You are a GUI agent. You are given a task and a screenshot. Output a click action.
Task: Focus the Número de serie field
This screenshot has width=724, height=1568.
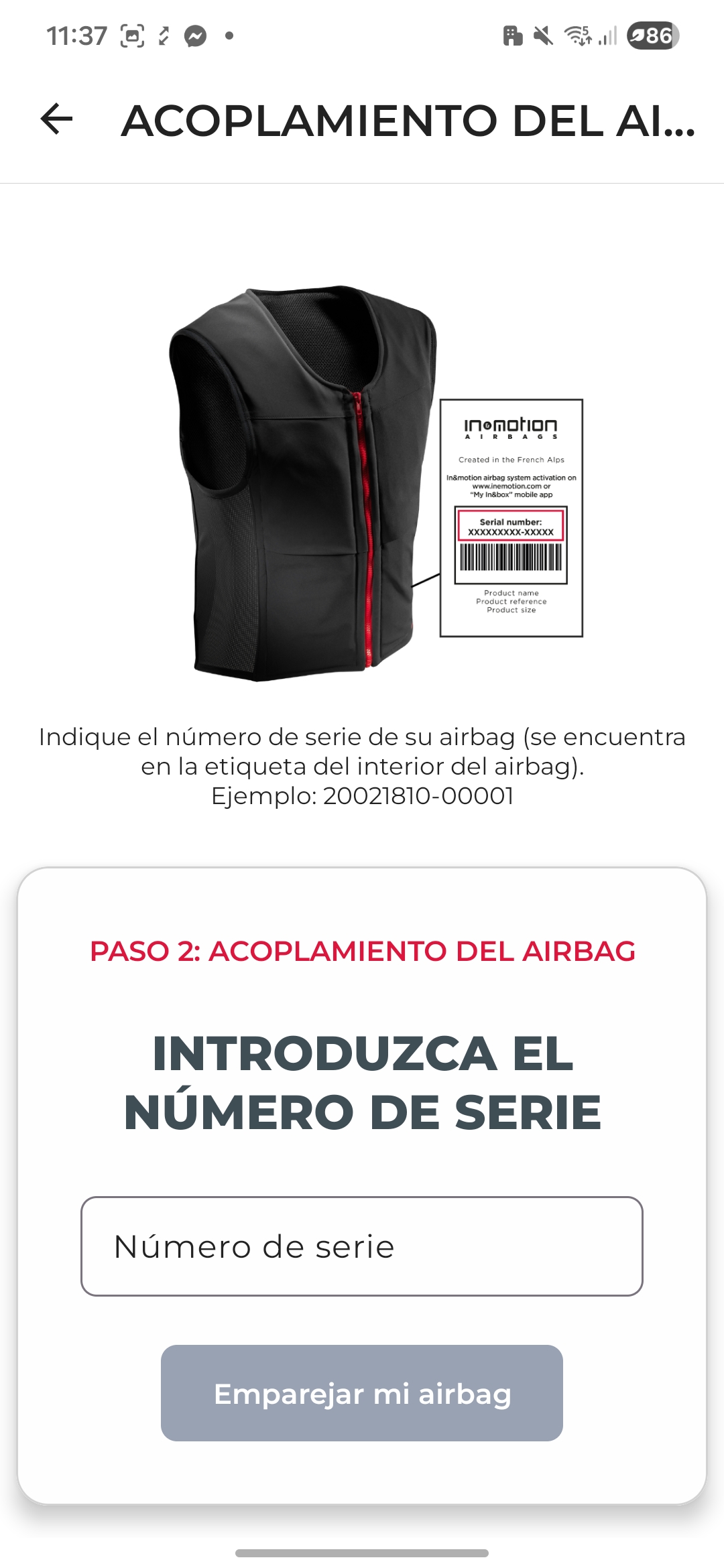(362, 1246)
